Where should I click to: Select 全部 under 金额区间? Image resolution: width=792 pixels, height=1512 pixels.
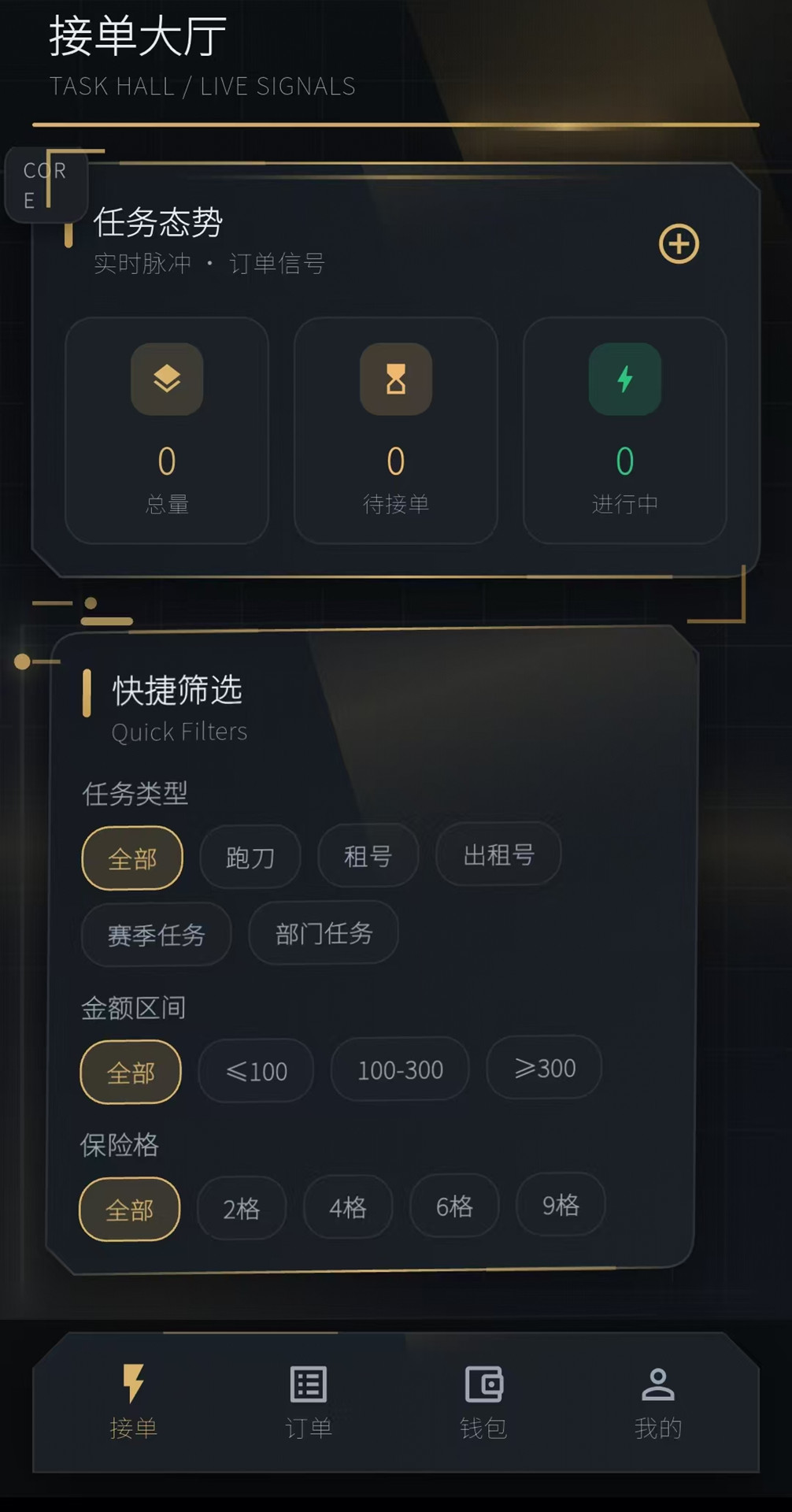(x=131, y=1073)
